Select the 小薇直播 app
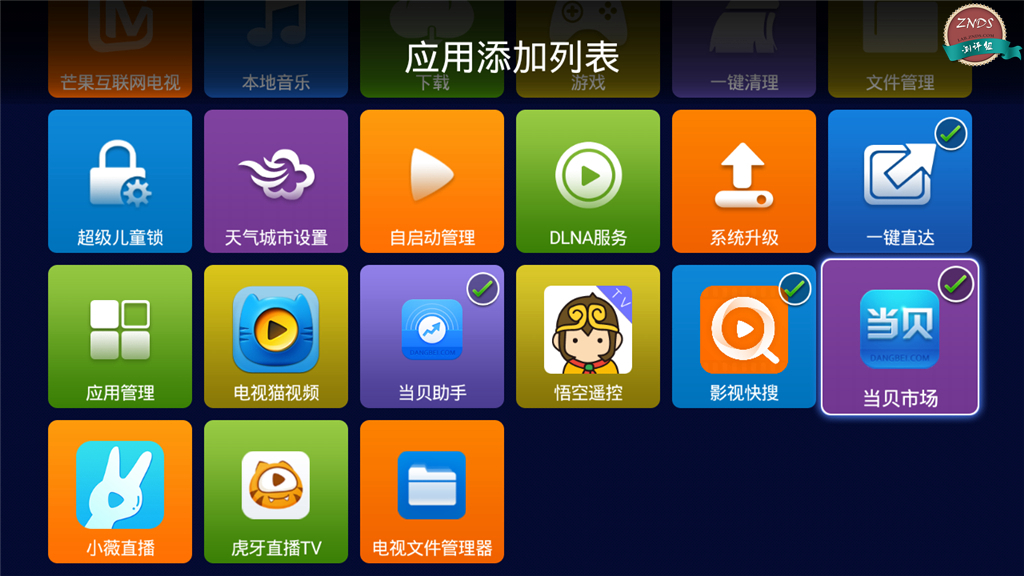Image resolution: width=1024 pixels, height=576 pixels. click(x=120, y=491)
